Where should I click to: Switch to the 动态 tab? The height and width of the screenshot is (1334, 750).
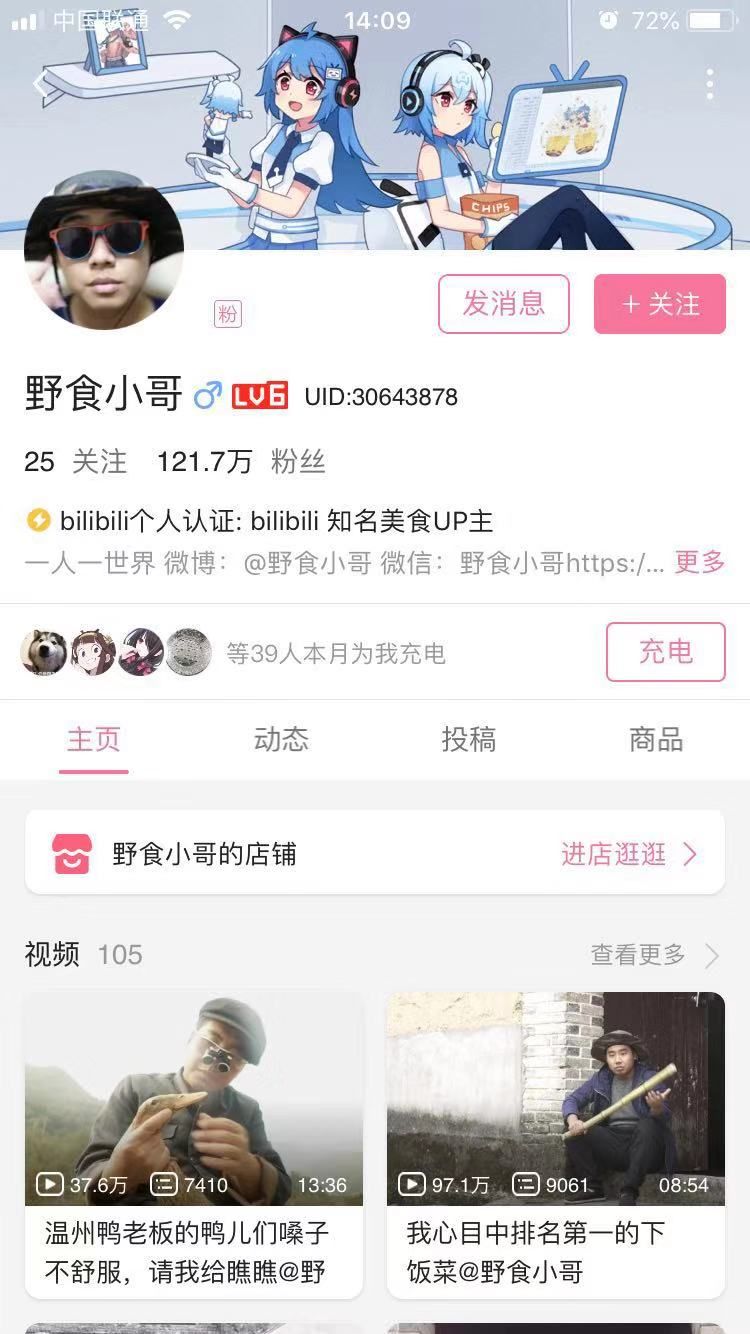(281, 740)
